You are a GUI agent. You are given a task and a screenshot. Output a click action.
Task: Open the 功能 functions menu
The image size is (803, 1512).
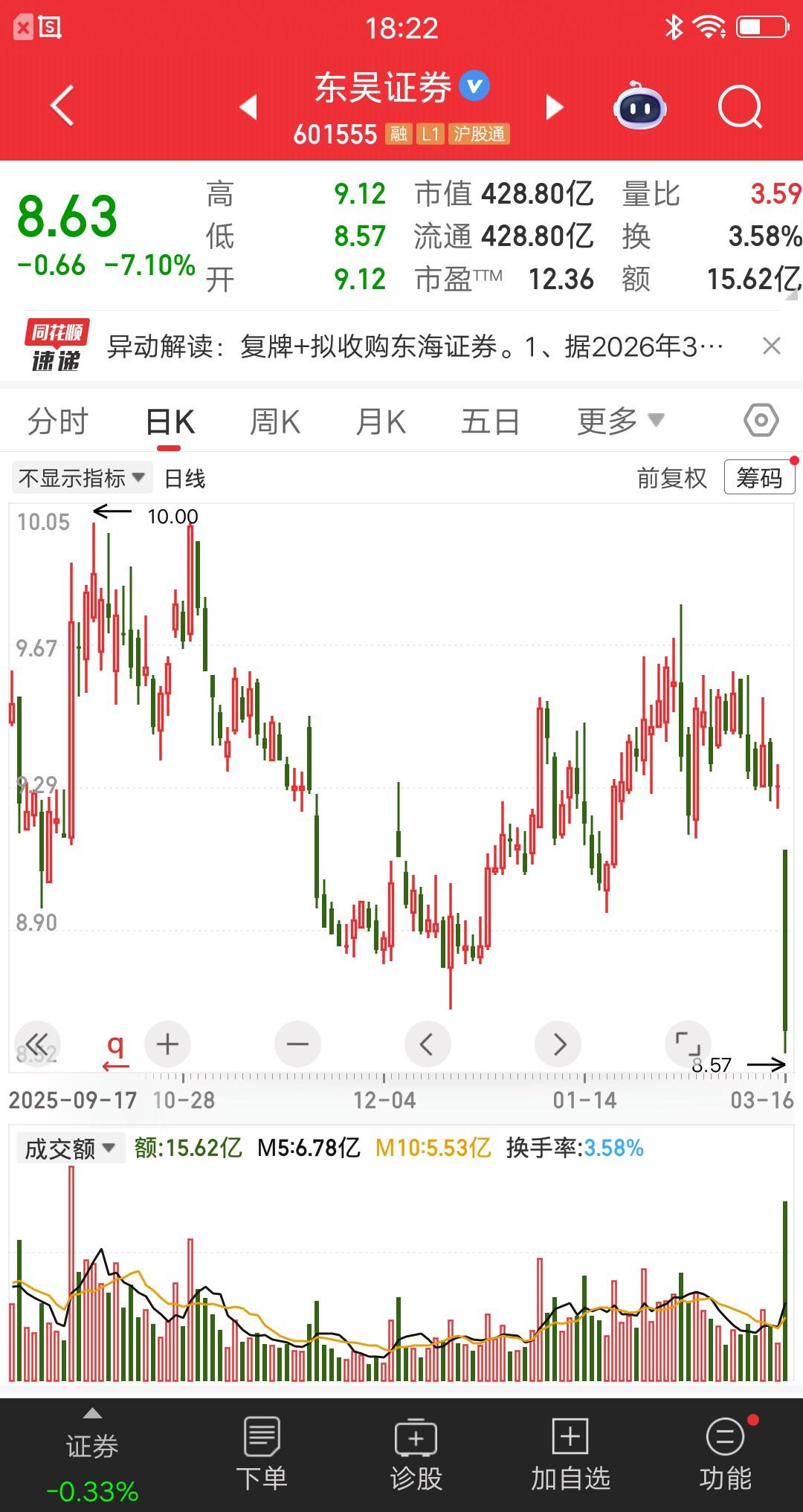(723, 1450)
